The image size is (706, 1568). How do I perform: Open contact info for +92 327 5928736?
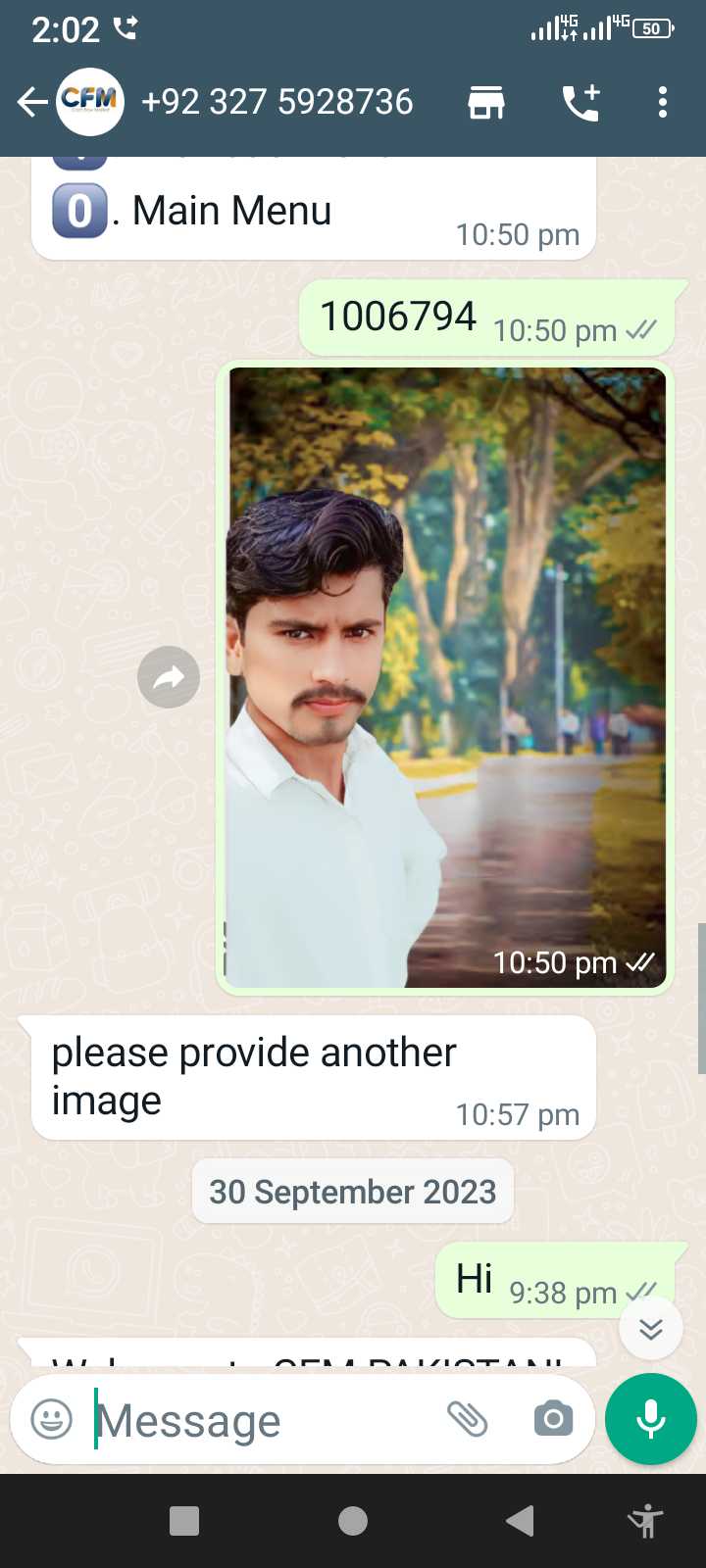coord(277,102)
